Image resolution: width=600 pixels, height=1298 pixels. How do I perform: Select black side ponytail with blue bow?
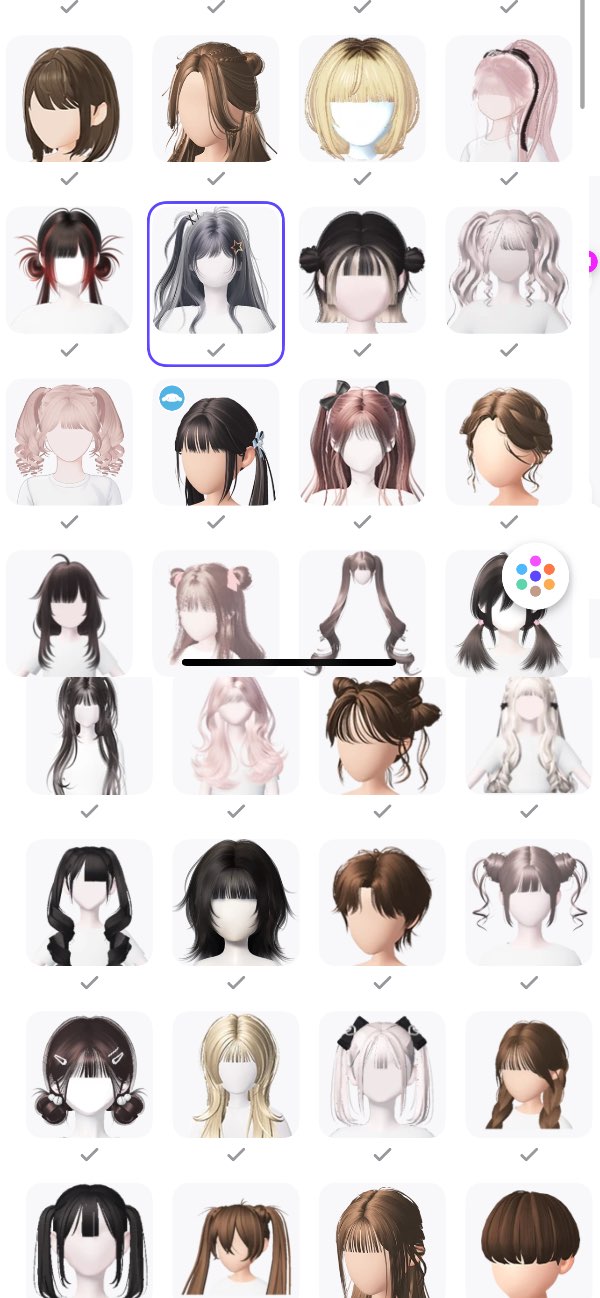click(x=216, y=441)
